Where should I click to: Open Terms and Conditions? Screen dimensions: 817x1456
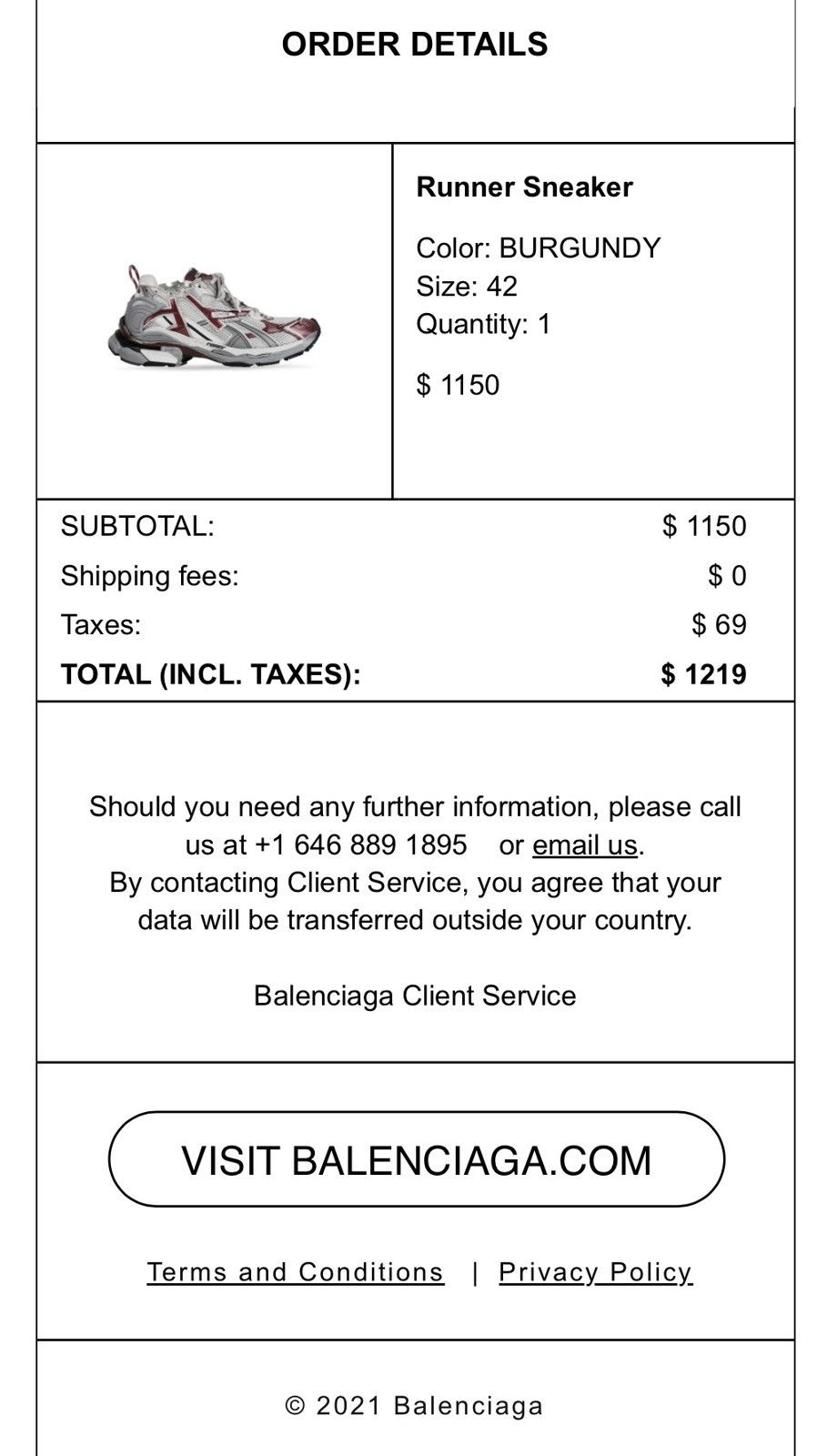coord(296,1272)
